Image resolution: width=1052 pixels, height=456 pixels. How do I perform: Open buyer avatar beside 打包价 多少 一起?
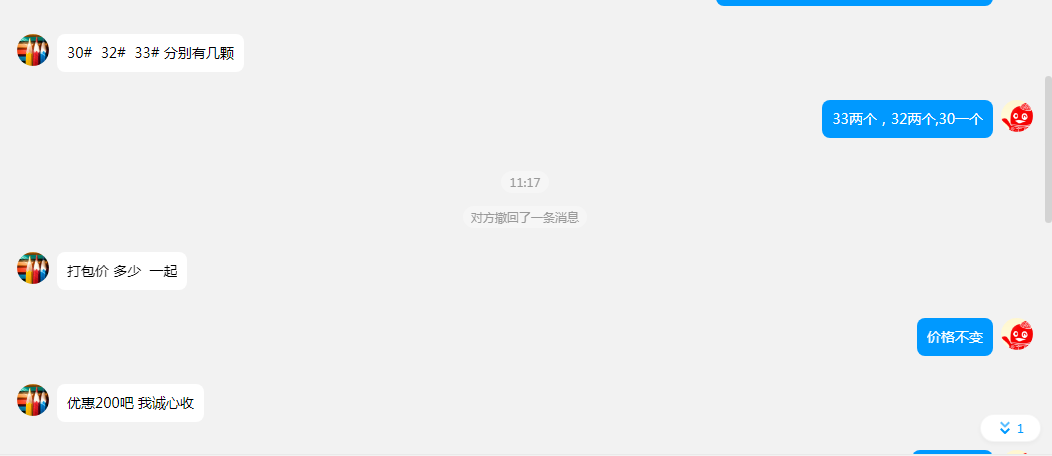33,268
